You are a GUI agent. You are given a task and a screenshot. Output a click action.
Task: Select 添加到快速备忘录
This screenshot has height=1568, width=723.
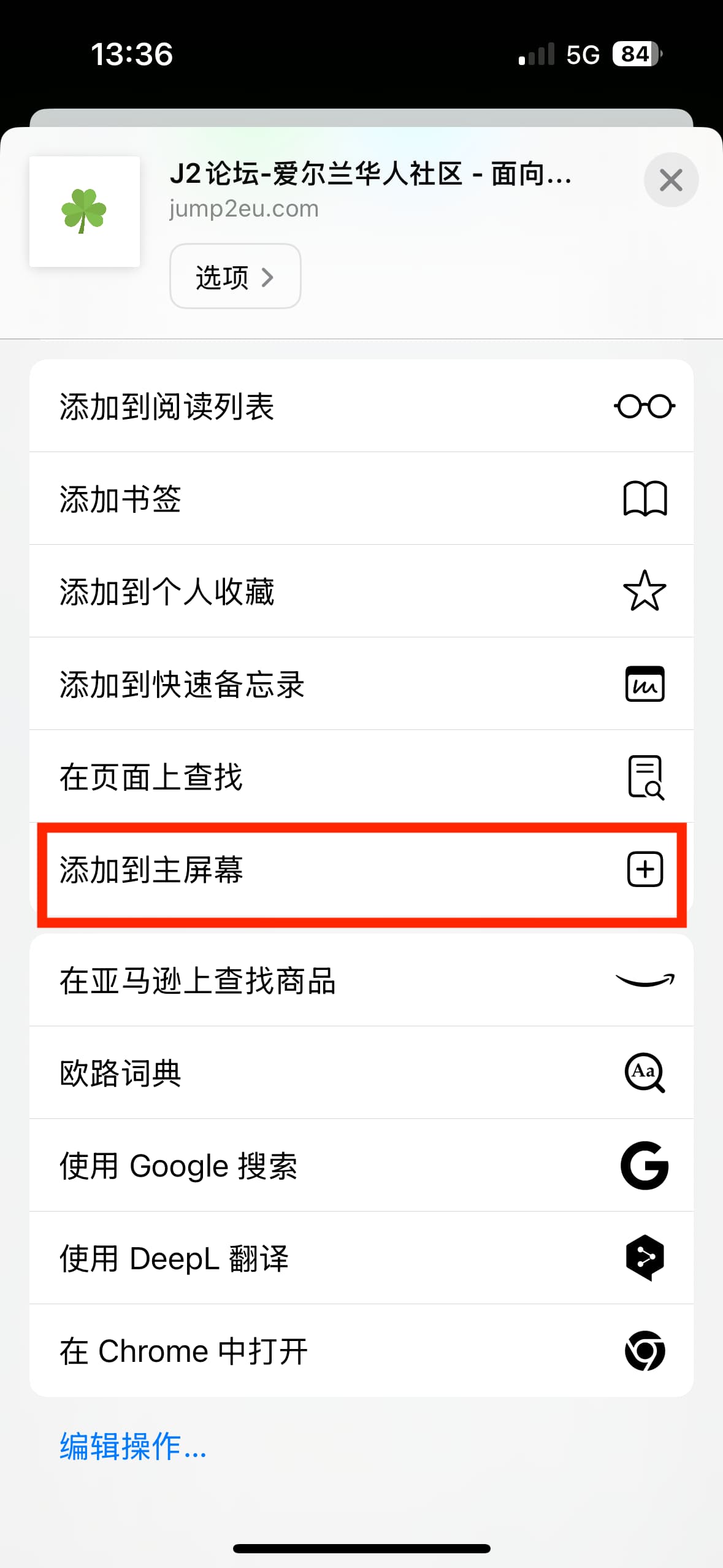(361, 683)
